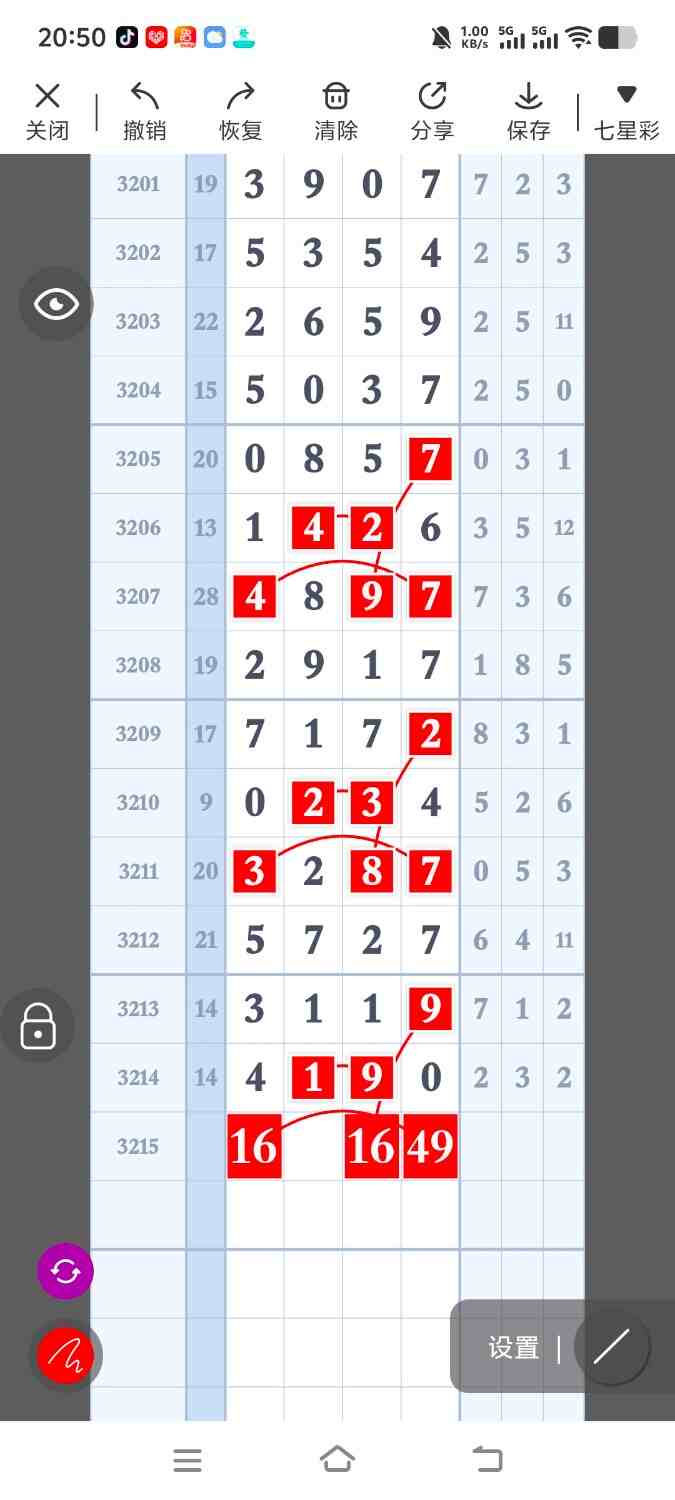Open 设置 settings panel
675x1500 pixels.
[x=514, y=1347]
